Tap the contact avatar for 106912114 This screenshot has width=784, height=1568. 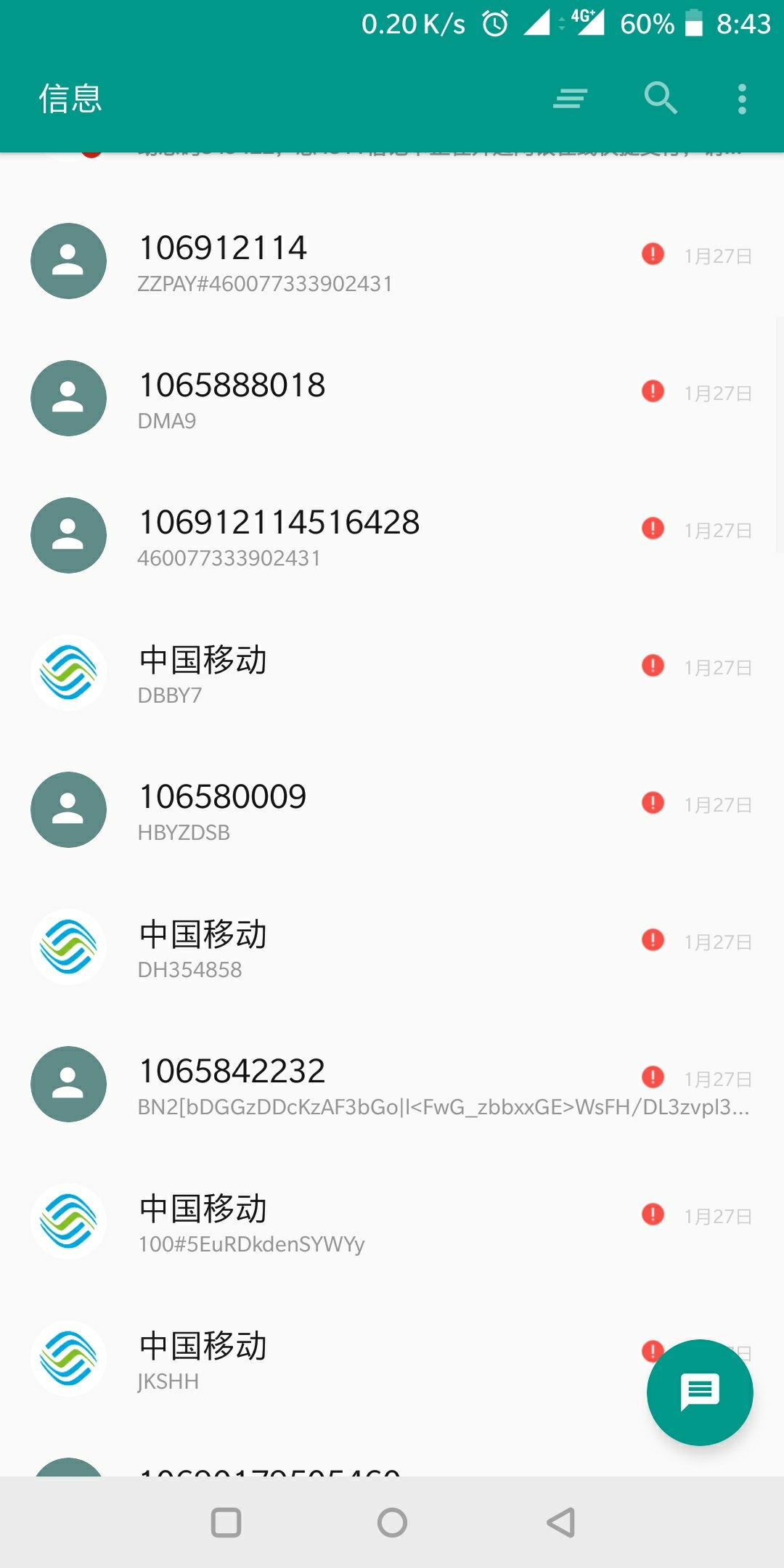pyautogui.click(x=68, y=261)
